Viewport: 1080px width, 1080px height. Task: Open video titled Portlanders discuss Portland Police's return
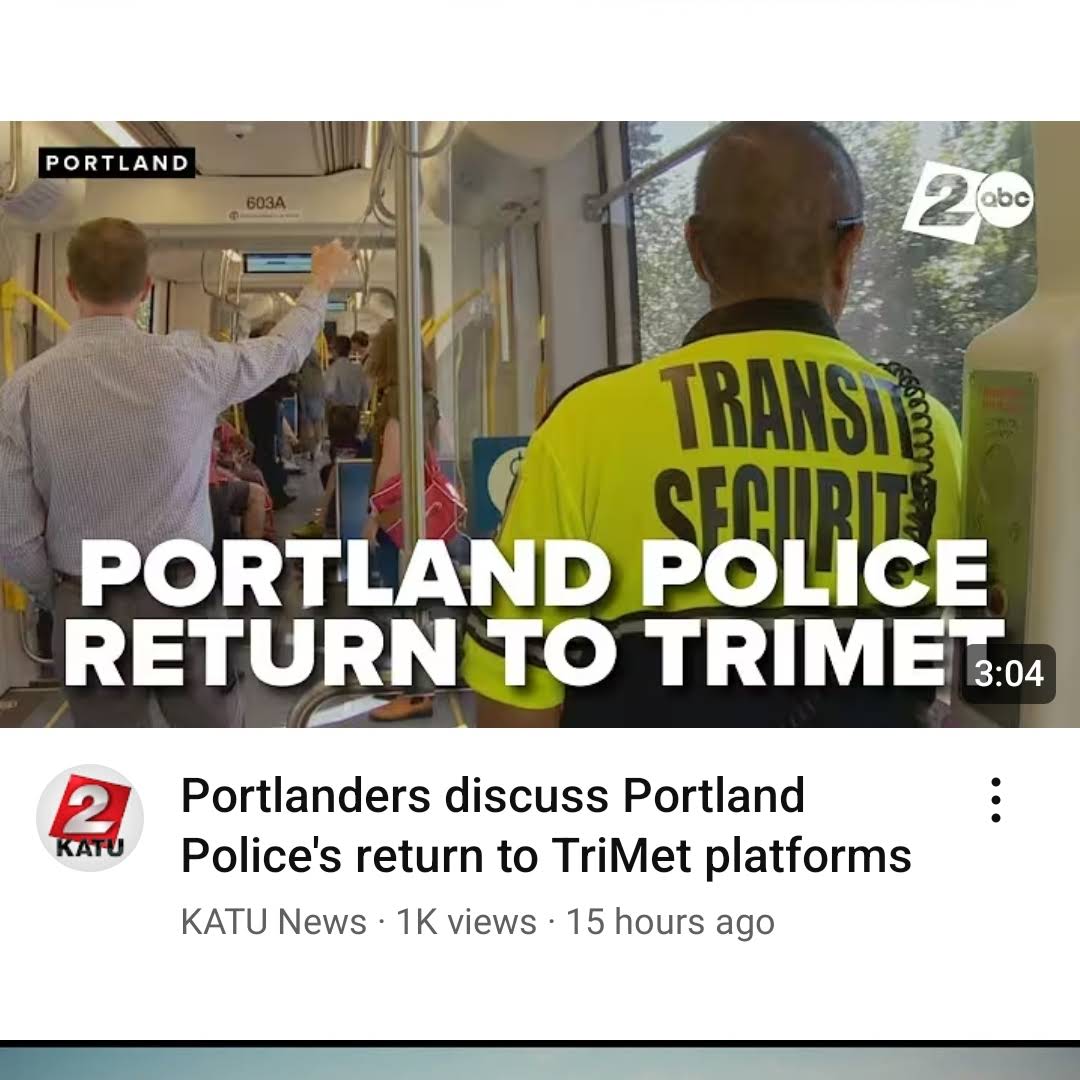545,826
